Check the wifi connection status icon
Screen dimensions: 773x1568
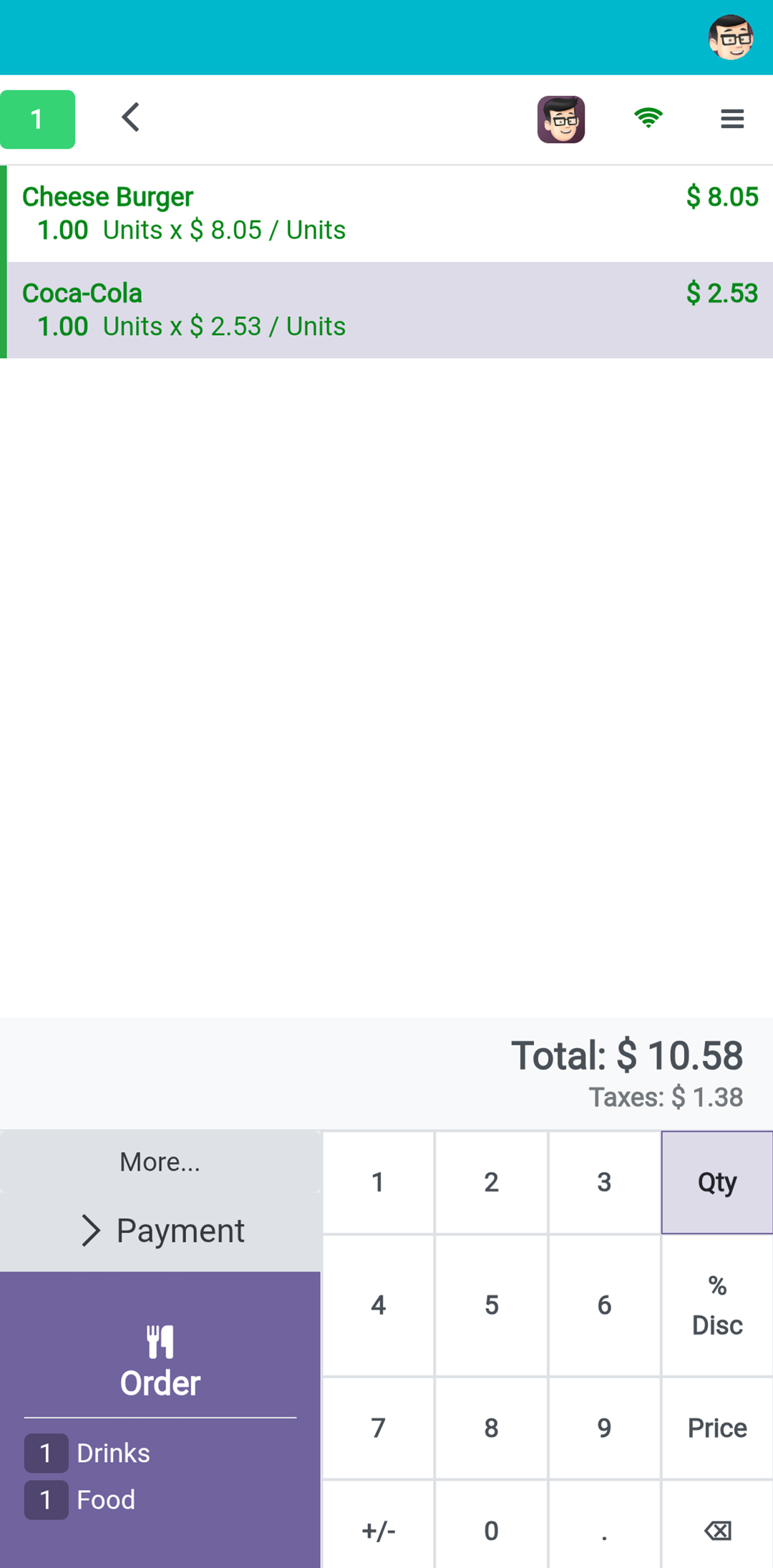[648, 118]
